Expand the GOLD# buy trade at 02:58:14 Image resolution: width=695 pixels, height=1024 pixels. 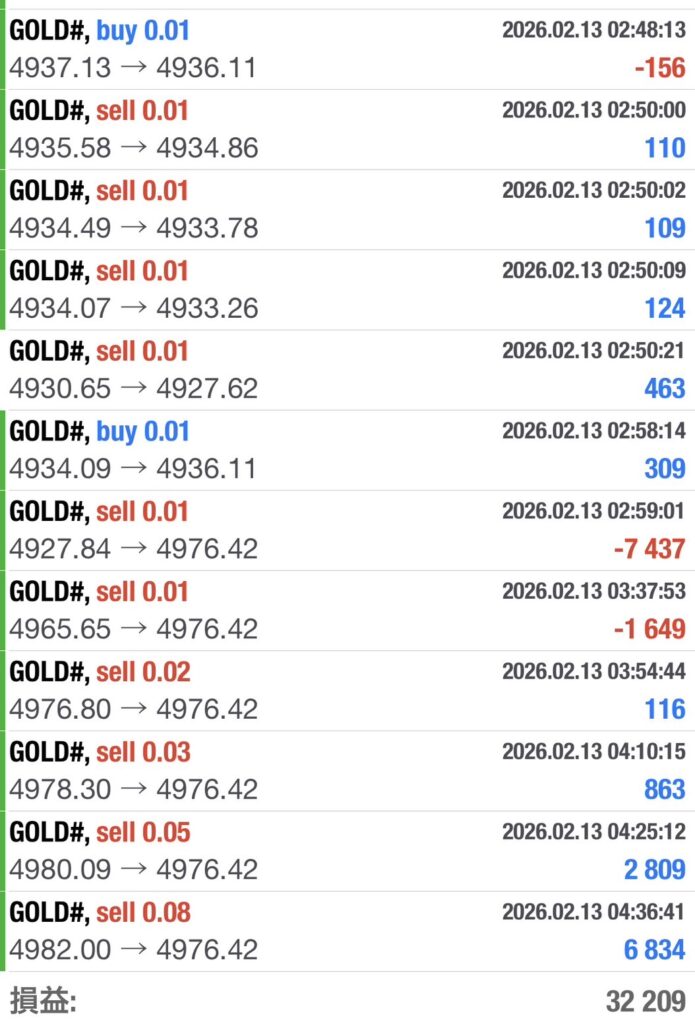tap(347, 449)
